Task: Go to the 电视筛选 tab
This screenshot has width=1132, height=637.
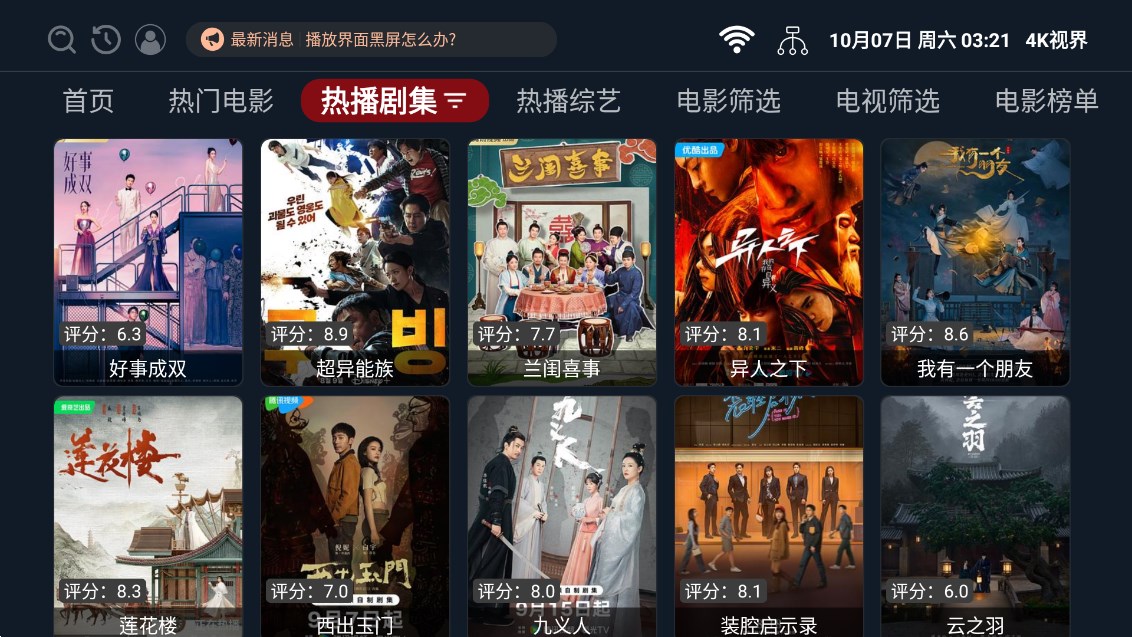Action: click(887, 101)
